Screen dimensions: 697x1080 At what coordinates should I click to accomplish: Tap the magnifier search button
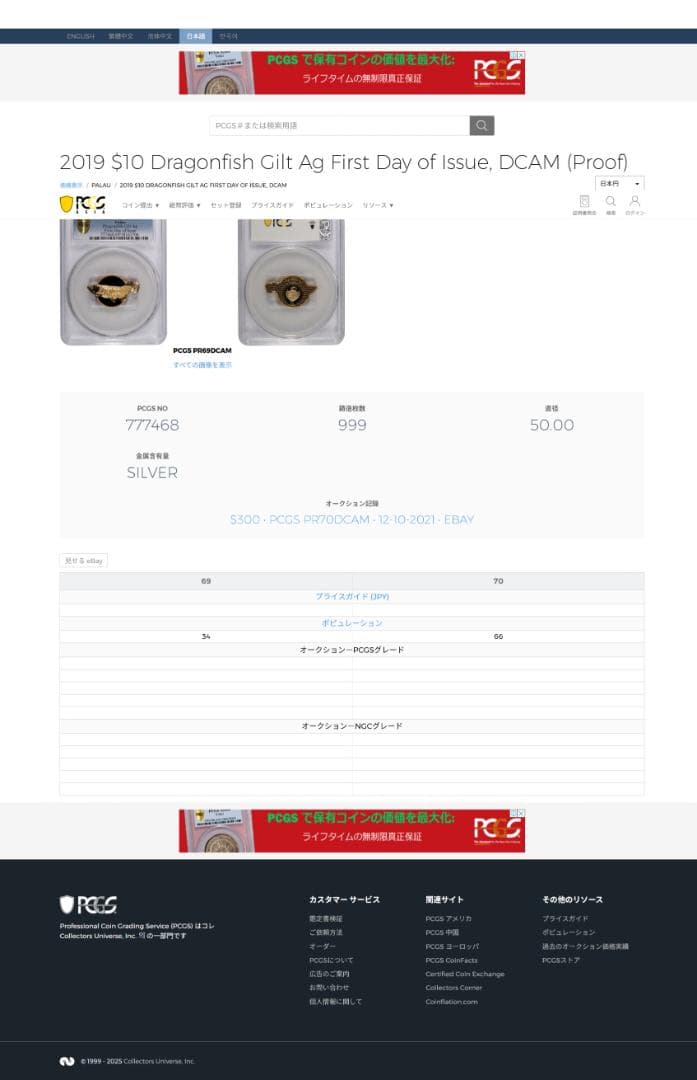(482, 126)
